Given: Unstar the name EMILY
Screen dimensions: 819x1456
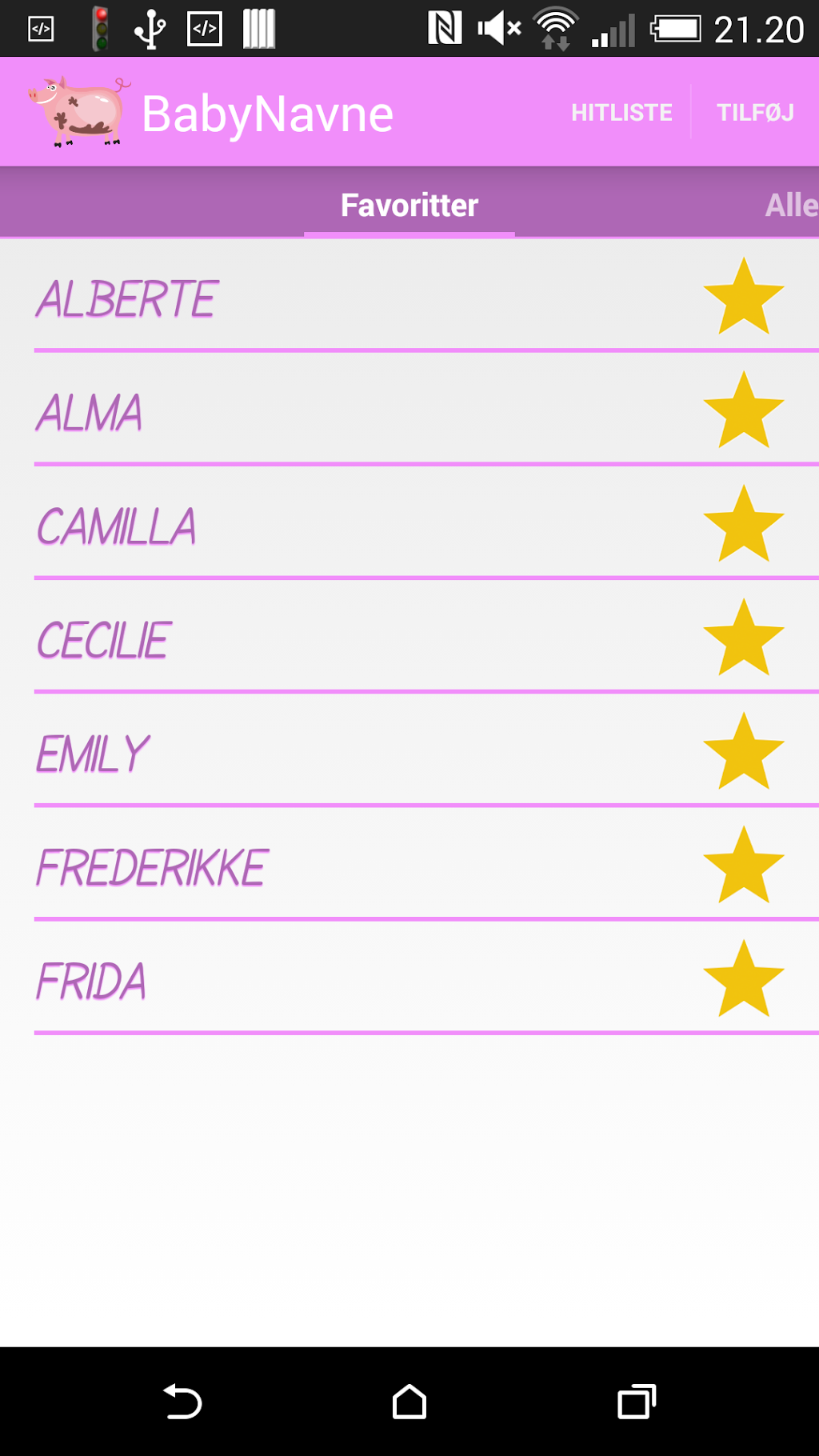Looking at the screenshot, I should 744,752.
